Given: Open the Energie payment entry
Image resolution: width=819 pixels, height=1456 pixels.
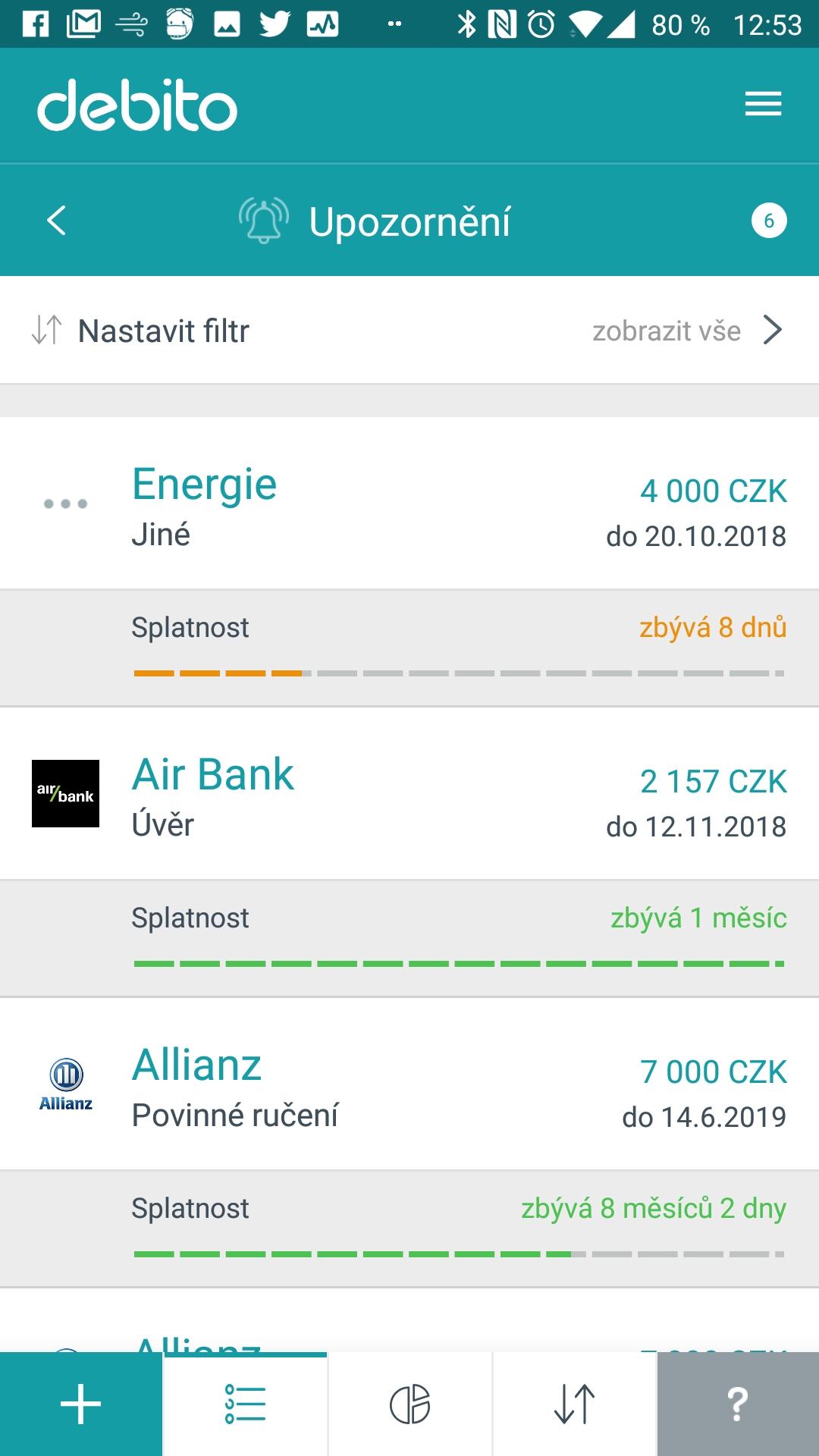Looking at the screenshot, I should (x=409, y=504).
